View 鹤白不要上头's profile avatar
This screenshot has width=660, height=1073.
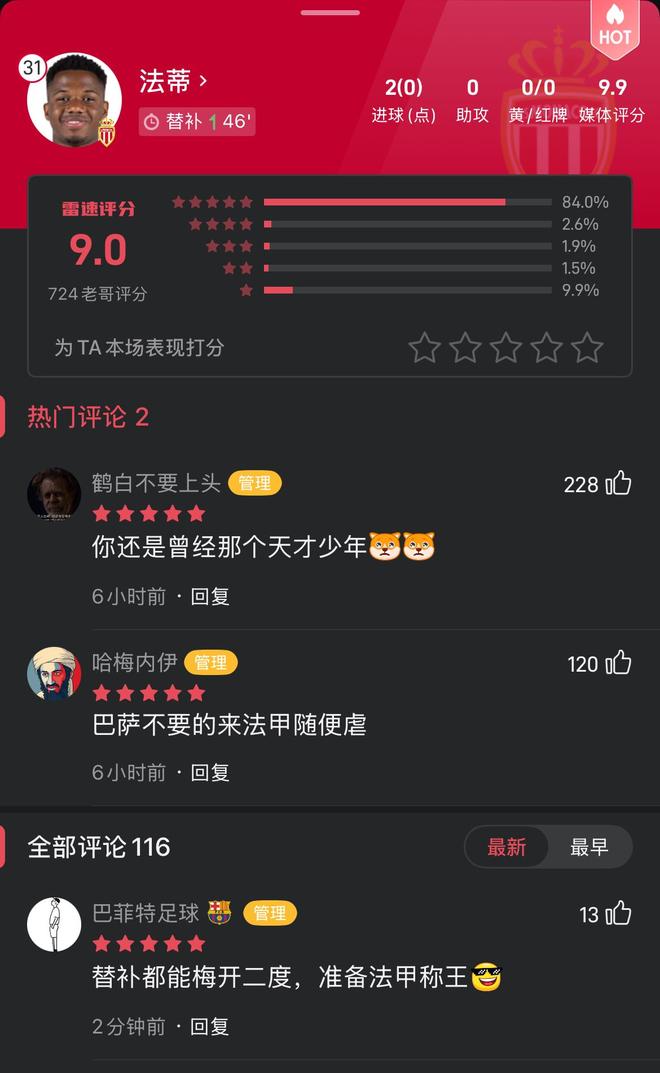[x=54, y=493]
